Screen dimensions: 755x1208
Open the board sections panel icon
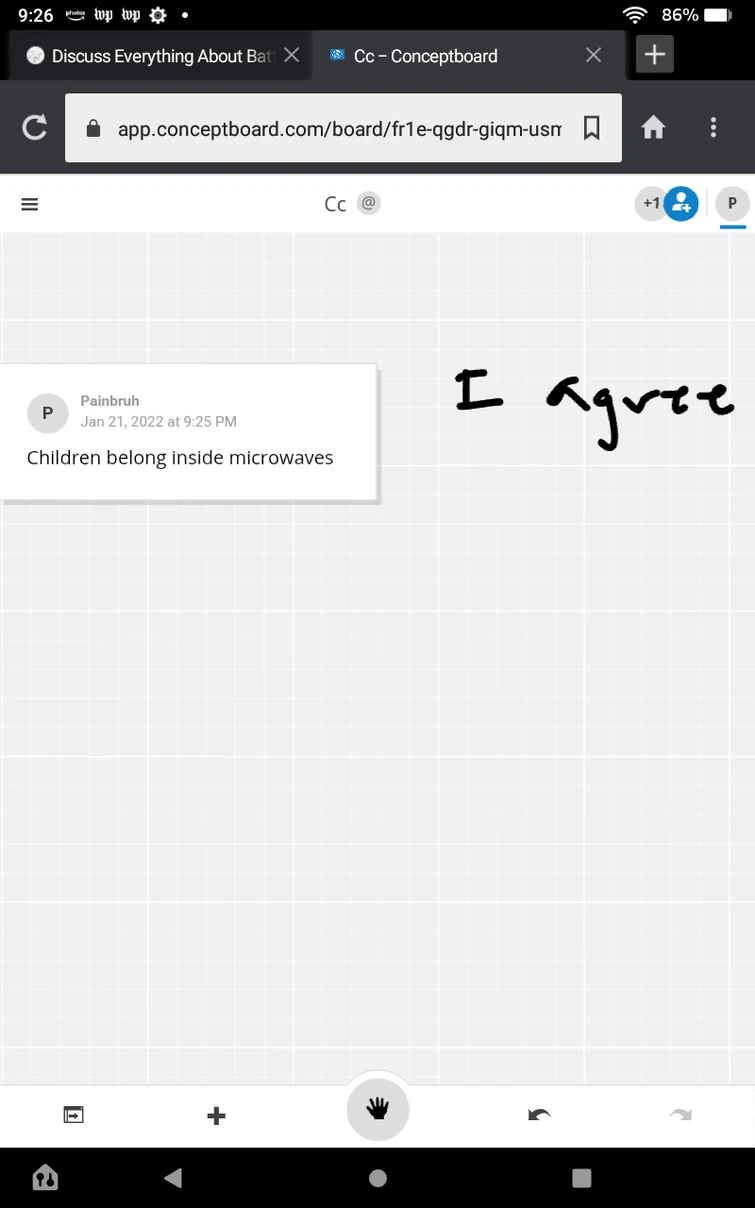[x=74, y=1114]
